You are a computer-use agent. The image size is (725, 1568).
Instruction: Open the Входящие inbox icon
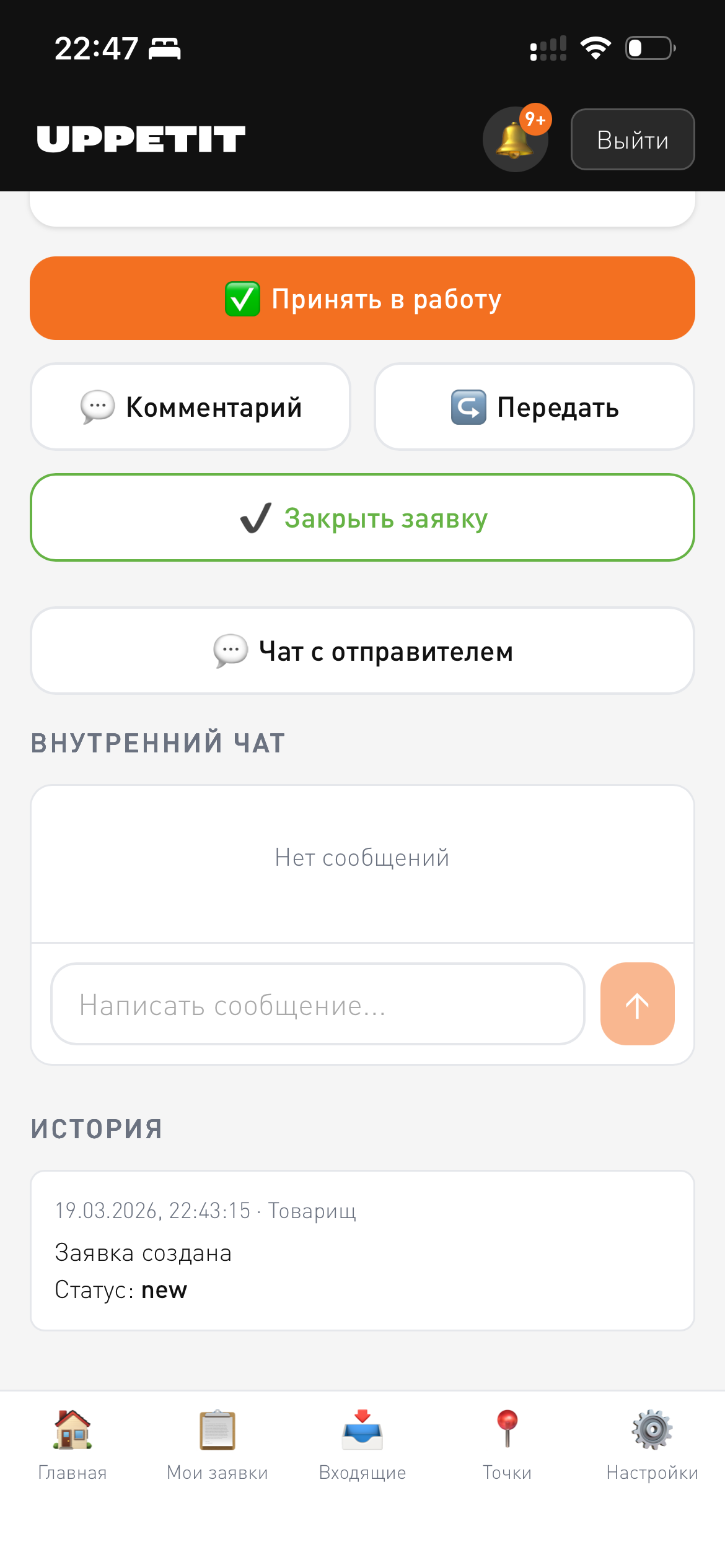pos(362,1433)
